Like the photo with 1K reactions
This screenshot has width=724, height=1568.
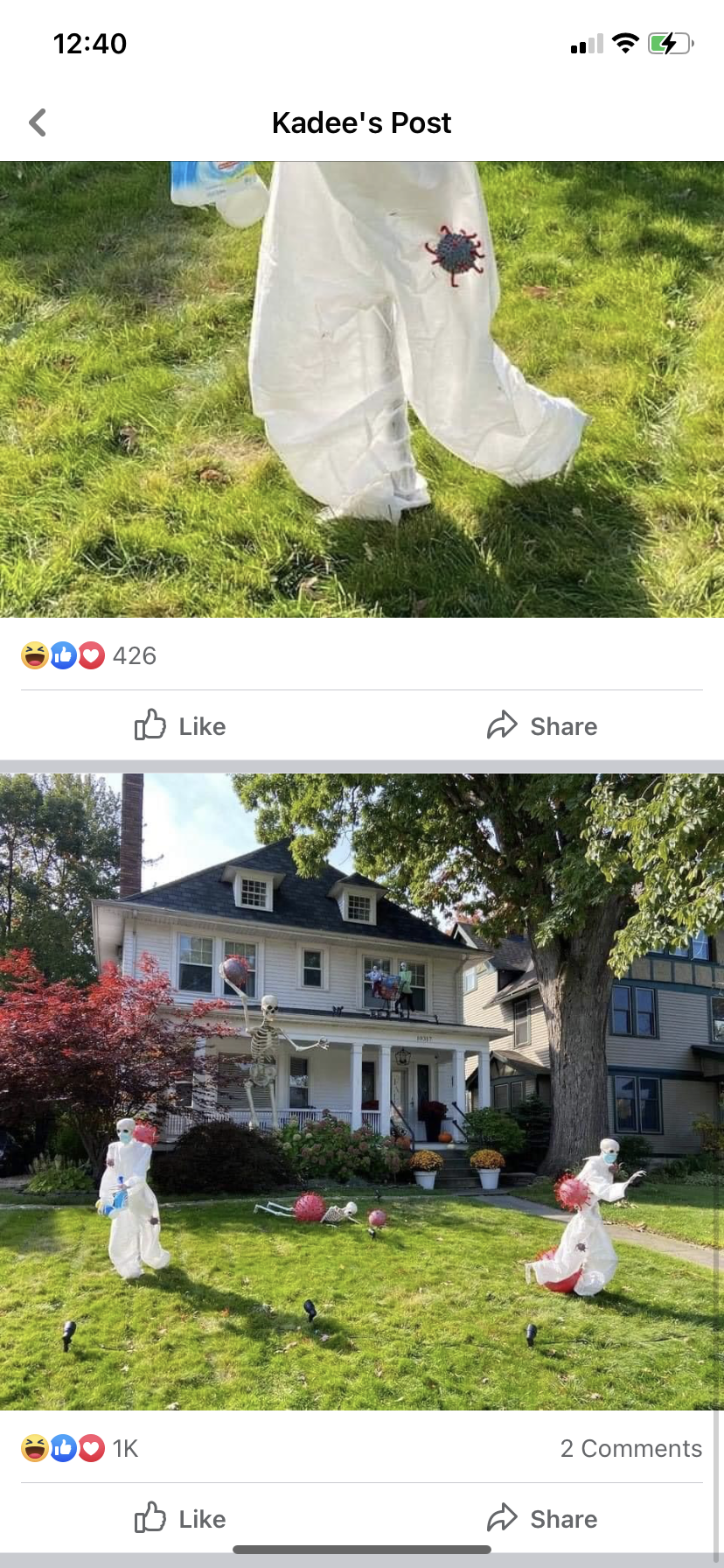(x=180, y=1519)
